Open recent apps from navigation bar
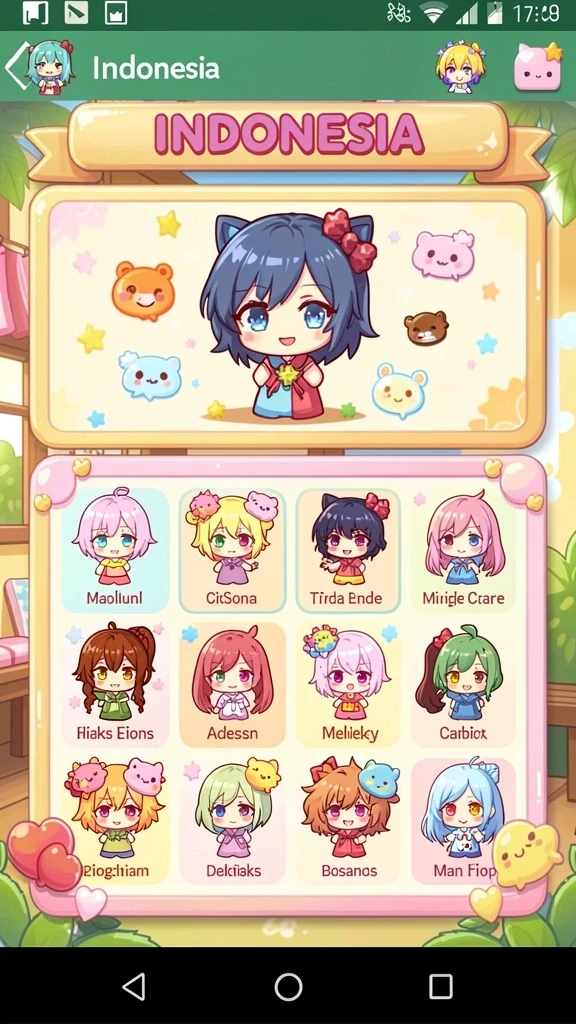 441,986
